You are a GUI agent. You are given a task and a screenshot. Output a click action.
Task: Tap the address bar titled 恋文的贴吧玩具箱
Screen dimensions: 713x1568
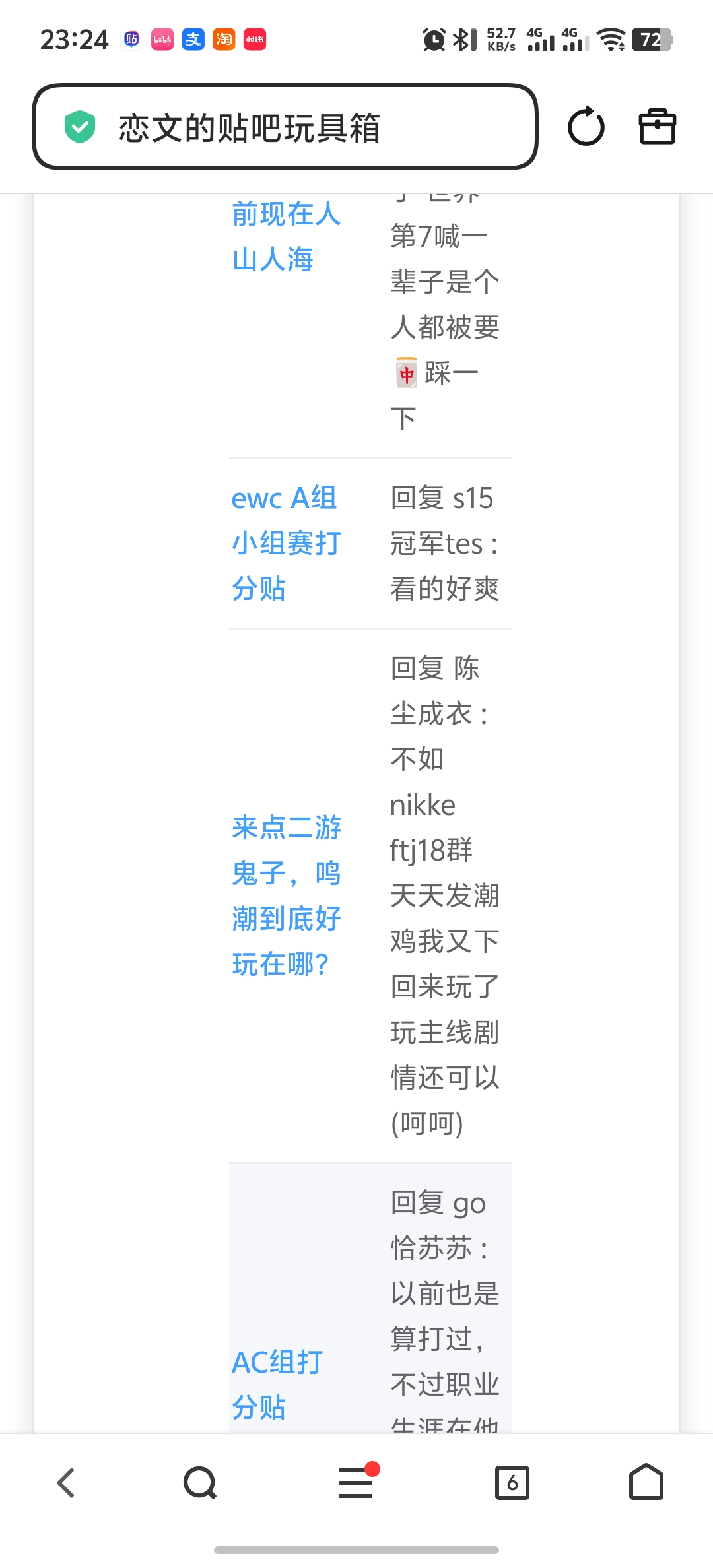pos(284,127)
